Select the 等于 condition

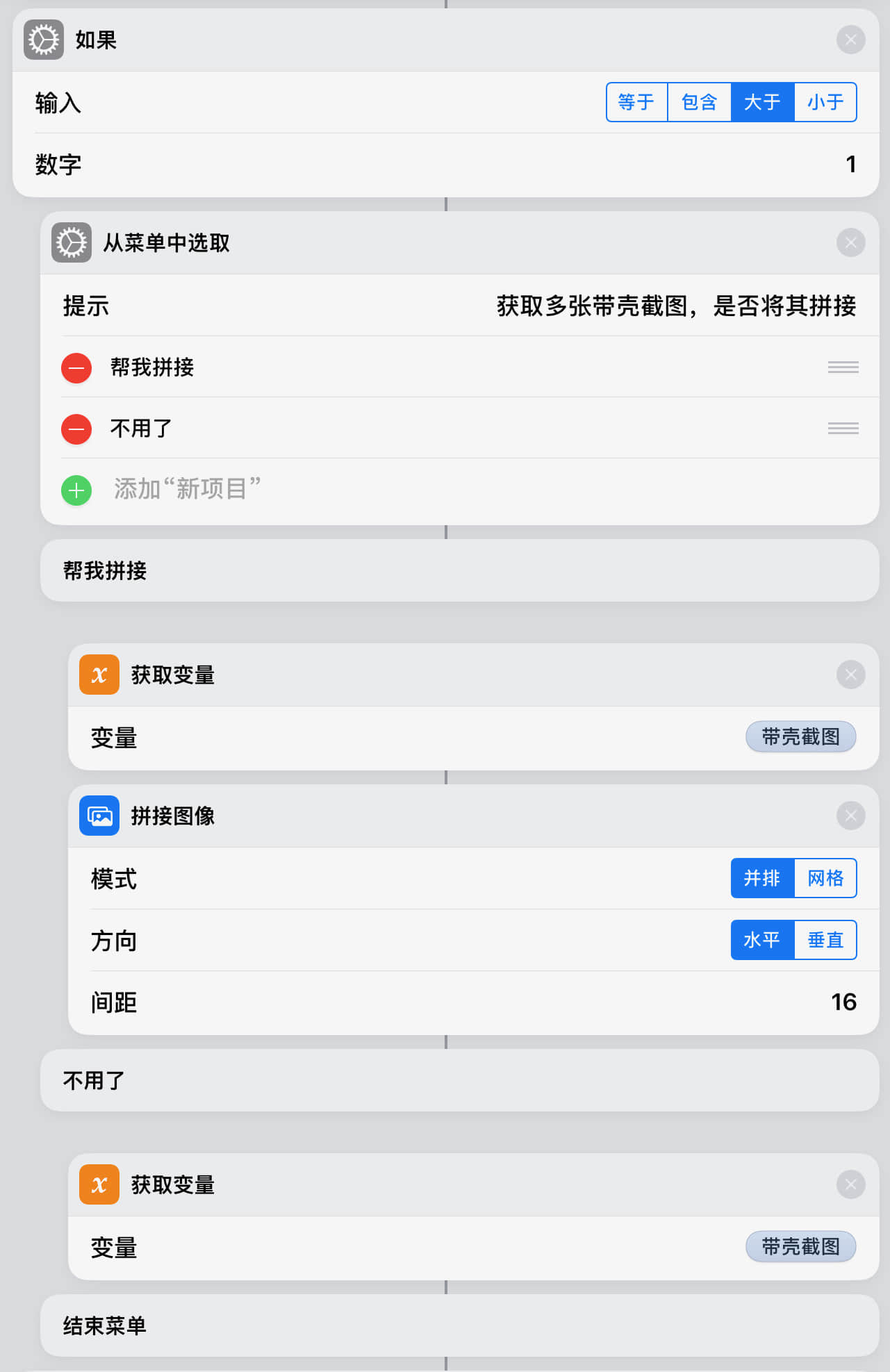tap(636, 102)
